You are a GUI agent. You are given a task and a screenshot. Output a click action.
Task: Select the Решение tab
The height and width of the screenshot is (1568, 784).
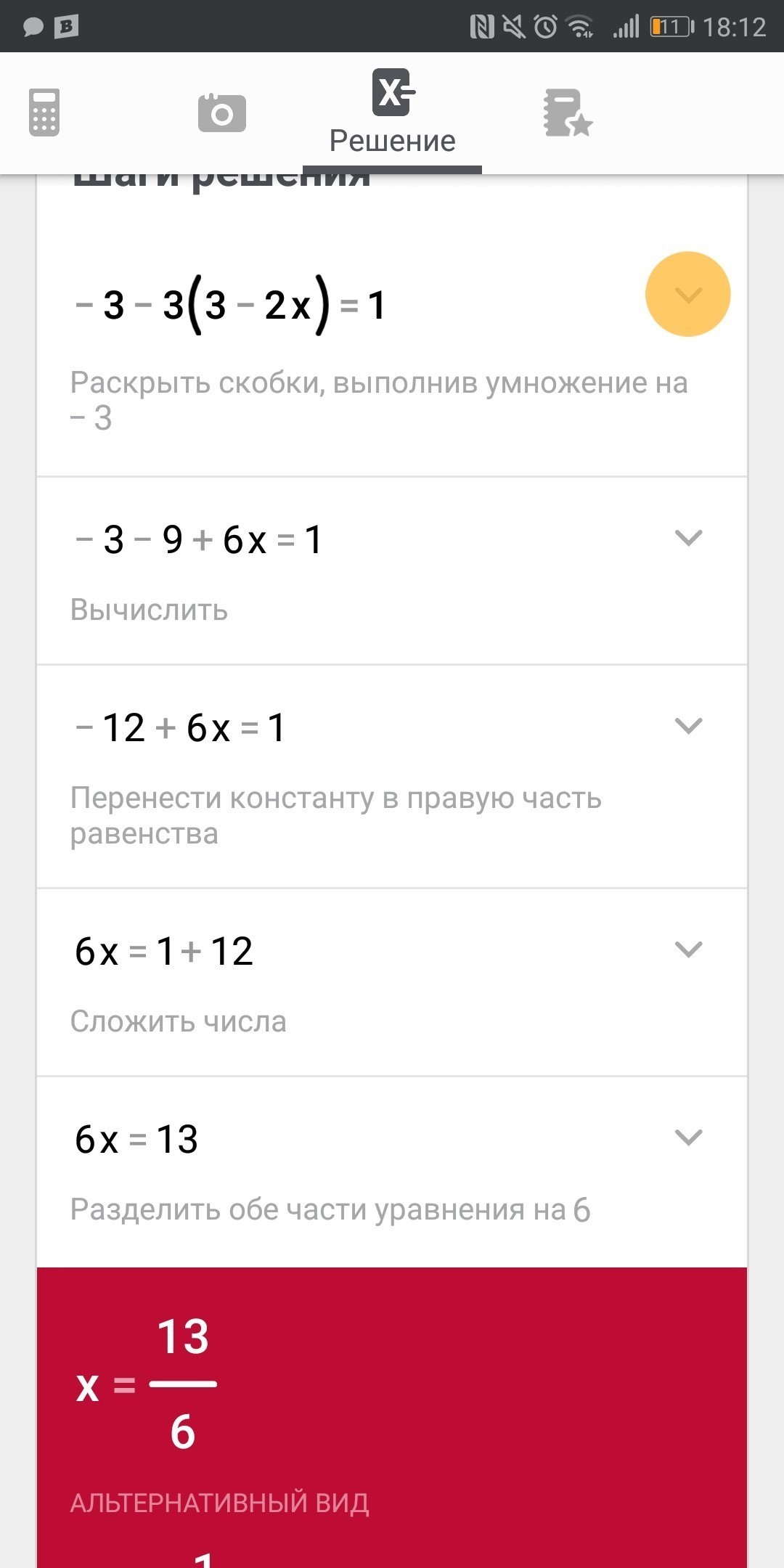392,113
